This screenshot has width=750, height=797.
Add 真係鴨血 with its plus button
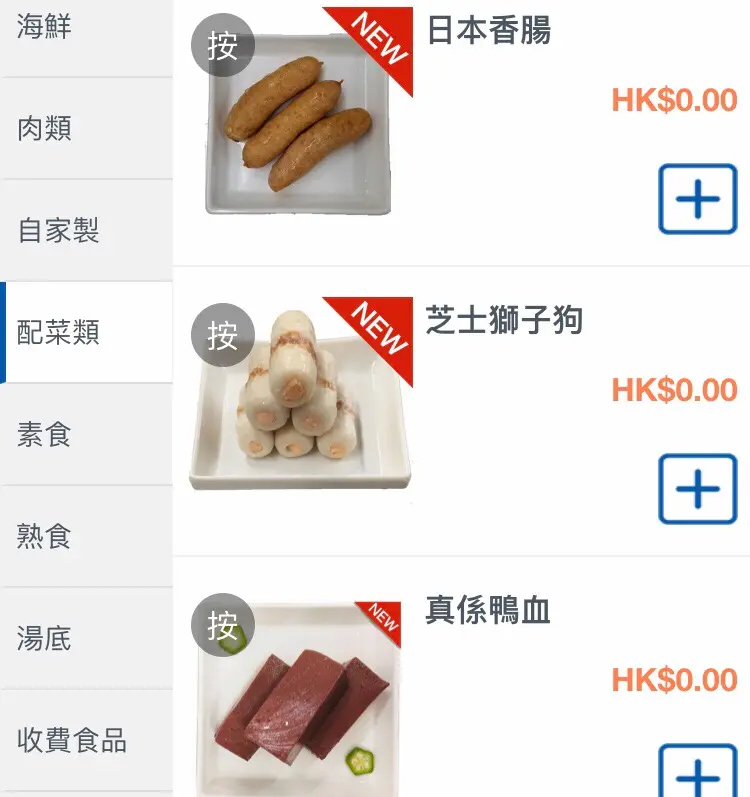[x=697, y=774]
